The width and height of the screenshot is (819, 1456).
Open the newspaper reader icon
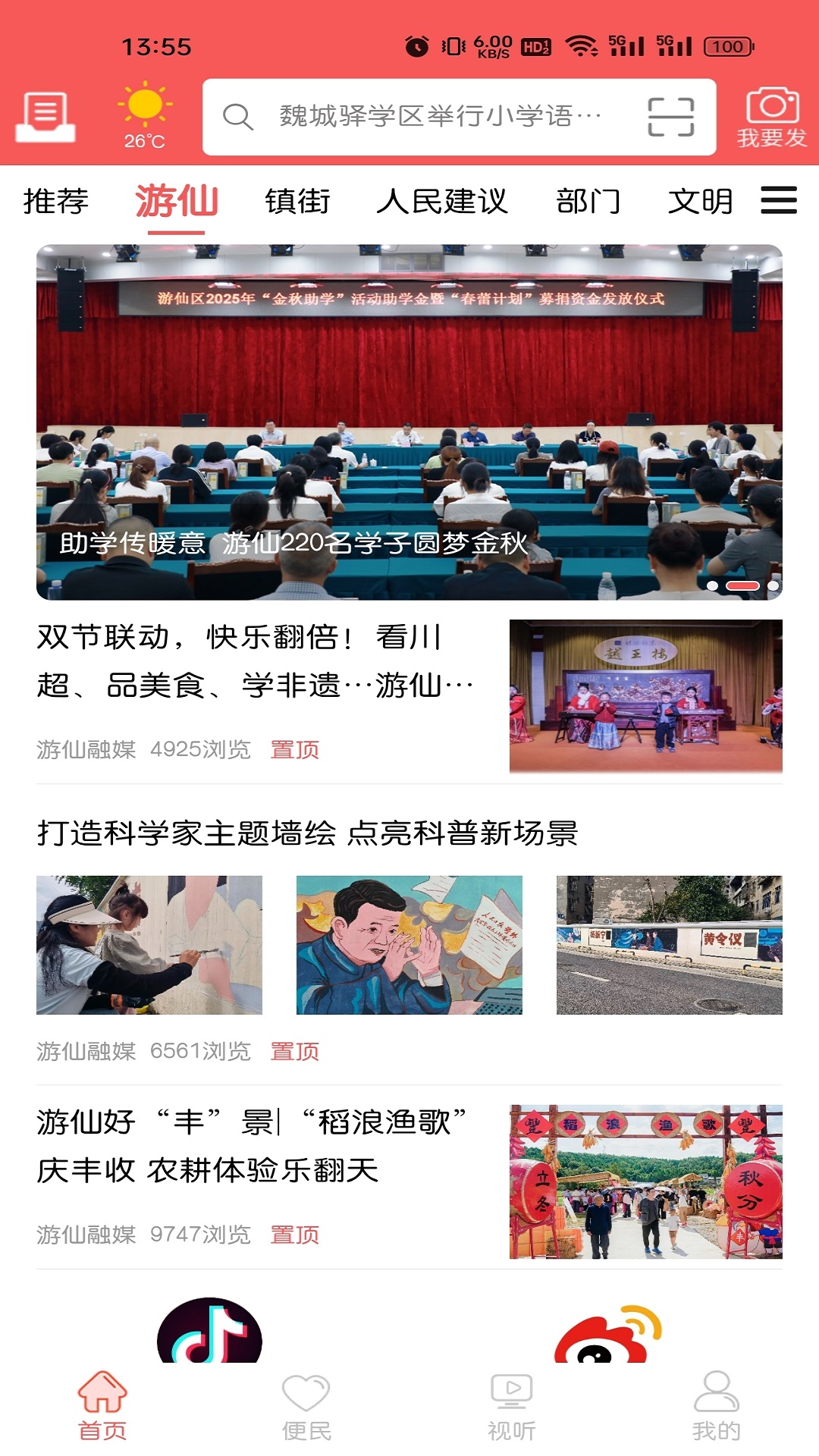tap(45, 117)
